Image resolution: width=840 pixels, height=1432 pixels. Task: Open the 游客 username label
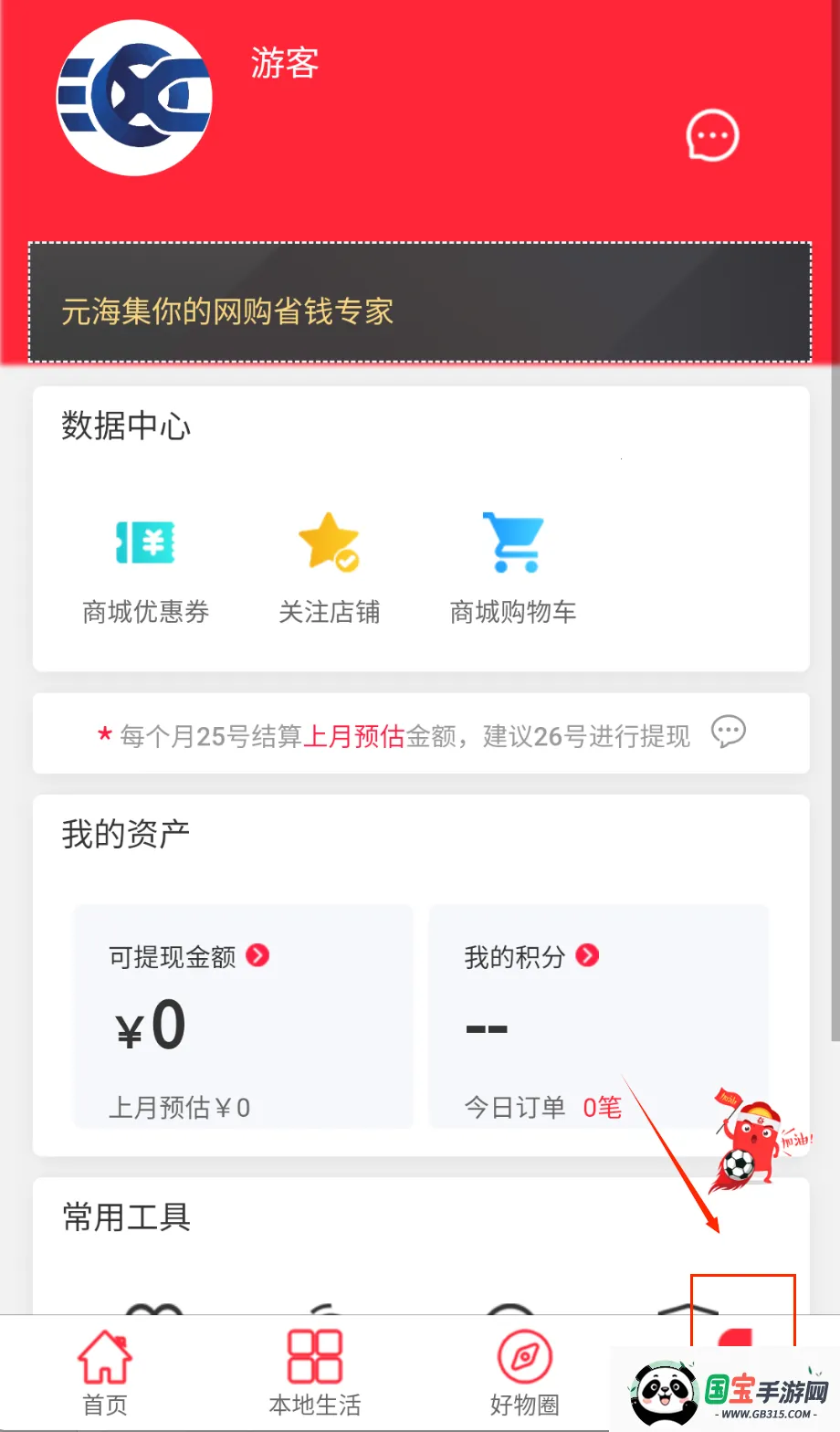point(283,64)
